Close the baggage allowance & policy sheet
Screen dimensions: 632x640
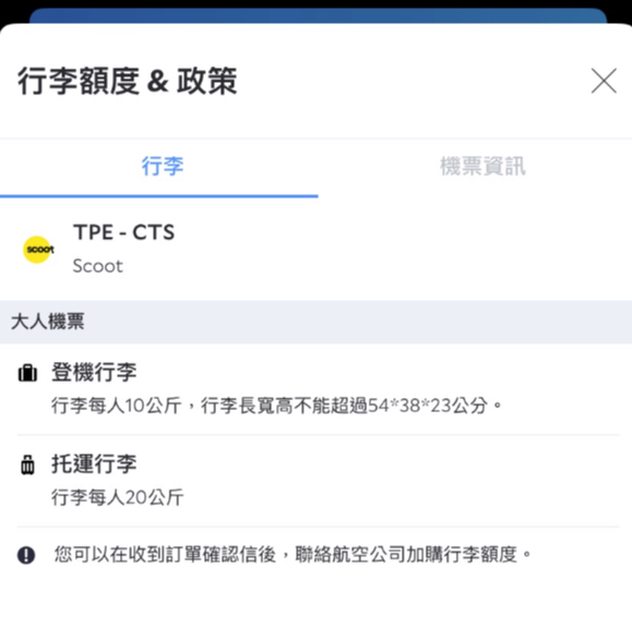603,81
